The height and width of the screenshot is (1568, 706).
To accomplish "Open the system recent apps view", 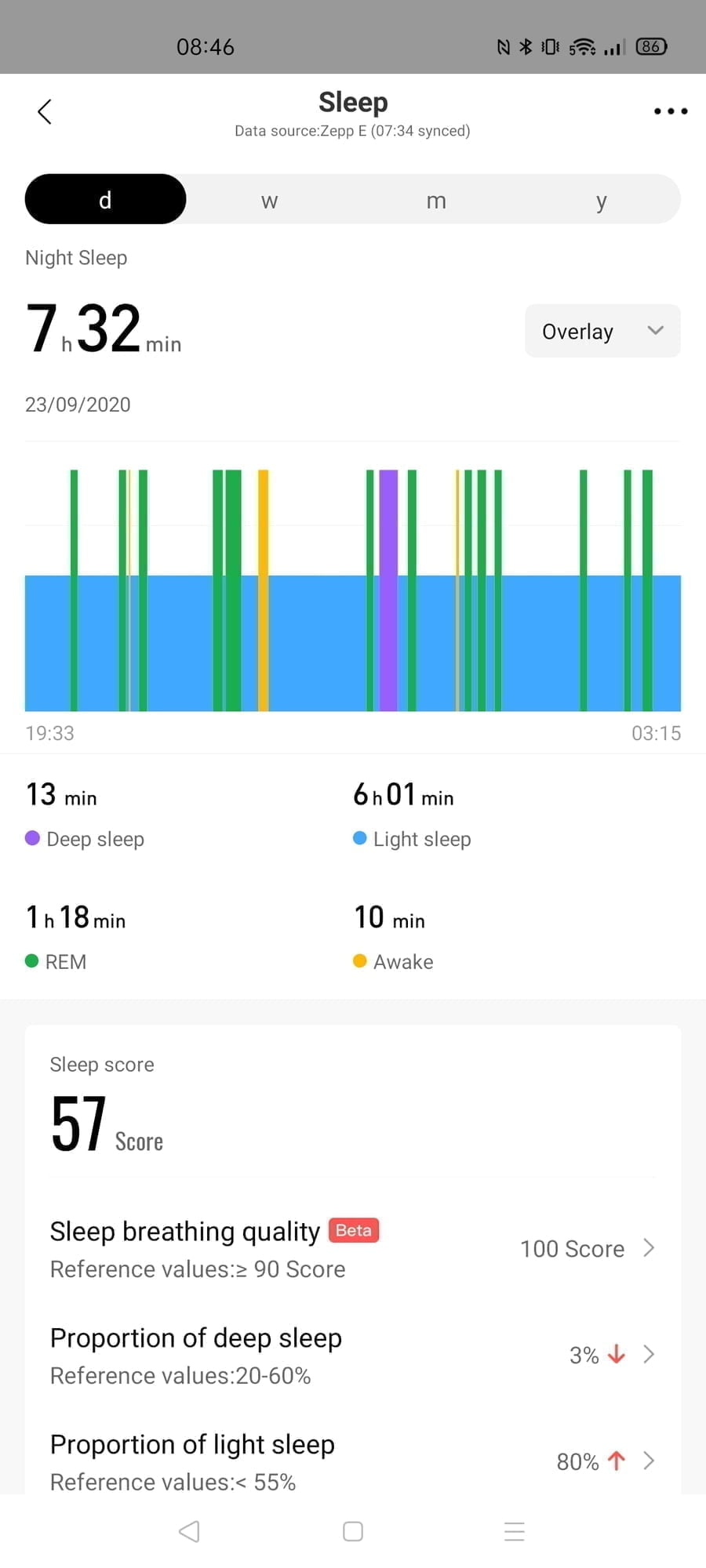I will pyautogui.click(x=515, y=1531).
